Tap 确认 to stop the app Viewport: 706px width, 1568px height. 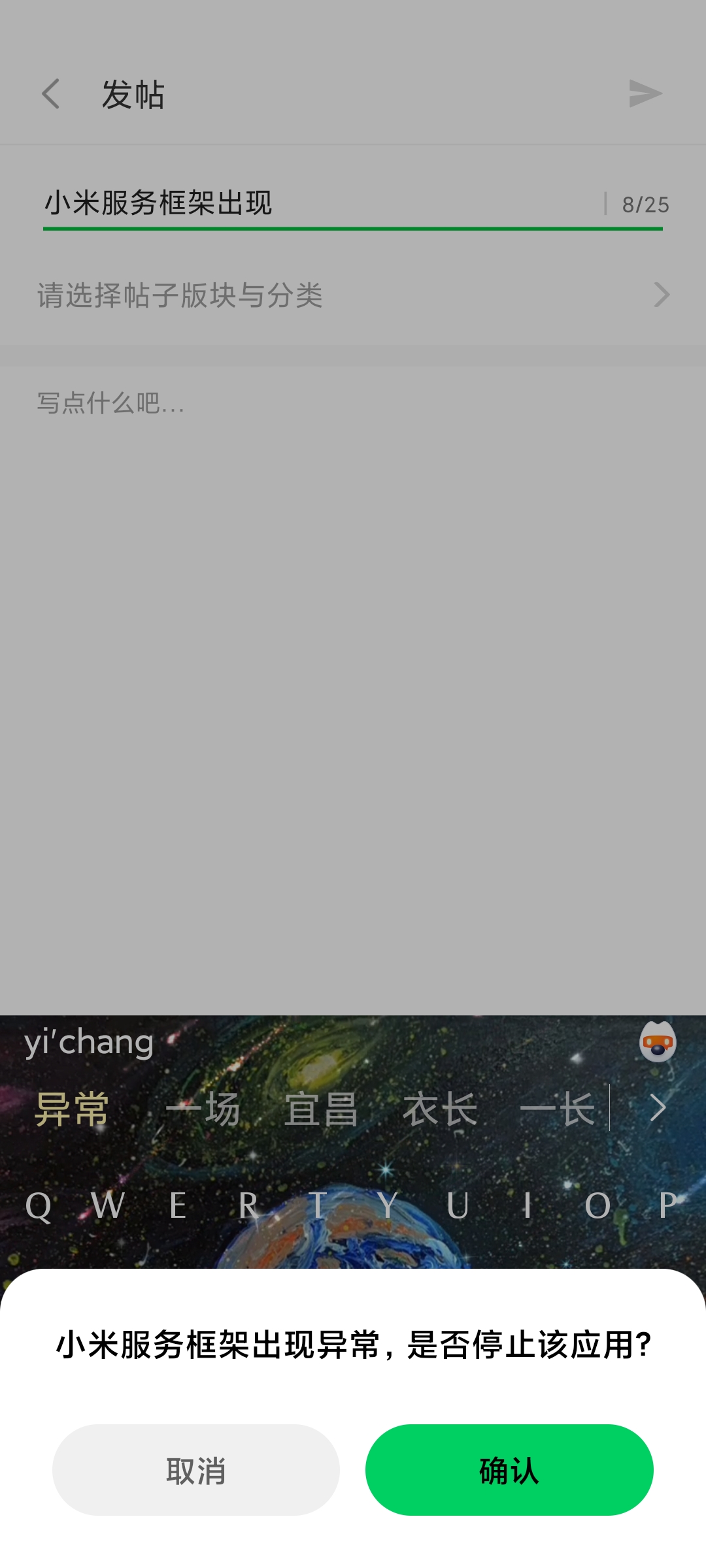tap(509, 1470)
